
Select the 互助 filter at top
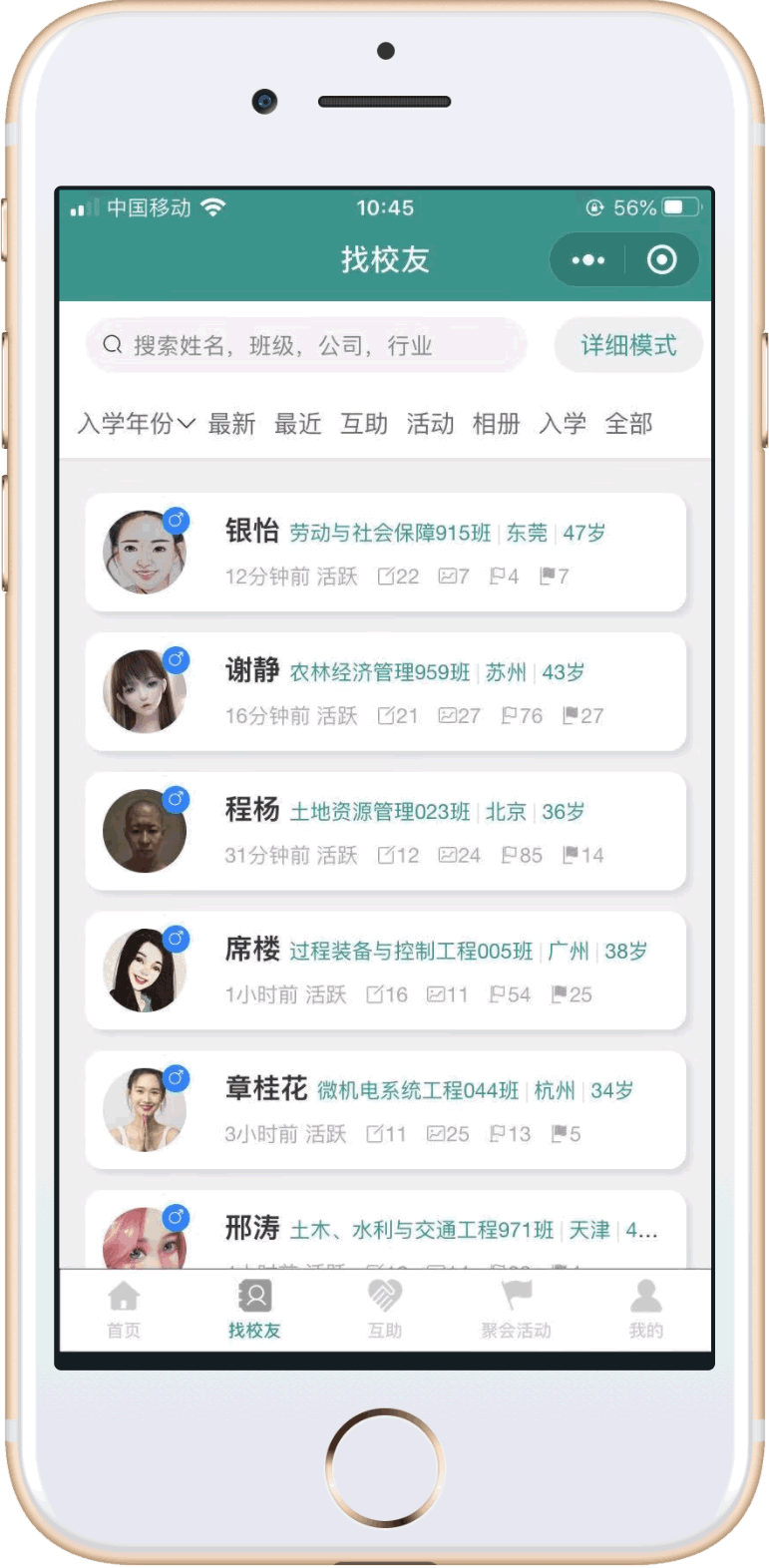tap(364, 424)
